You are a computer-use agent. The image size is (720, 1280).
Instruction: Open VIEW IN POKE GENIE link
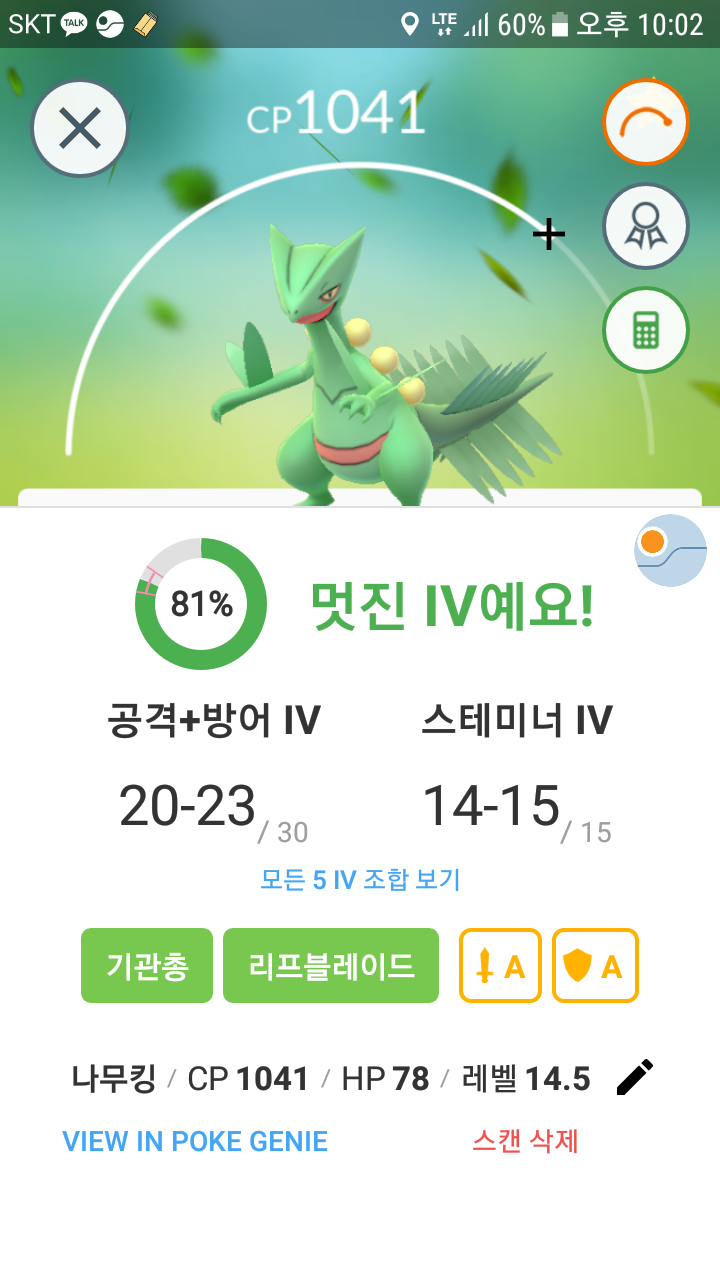195,1141
